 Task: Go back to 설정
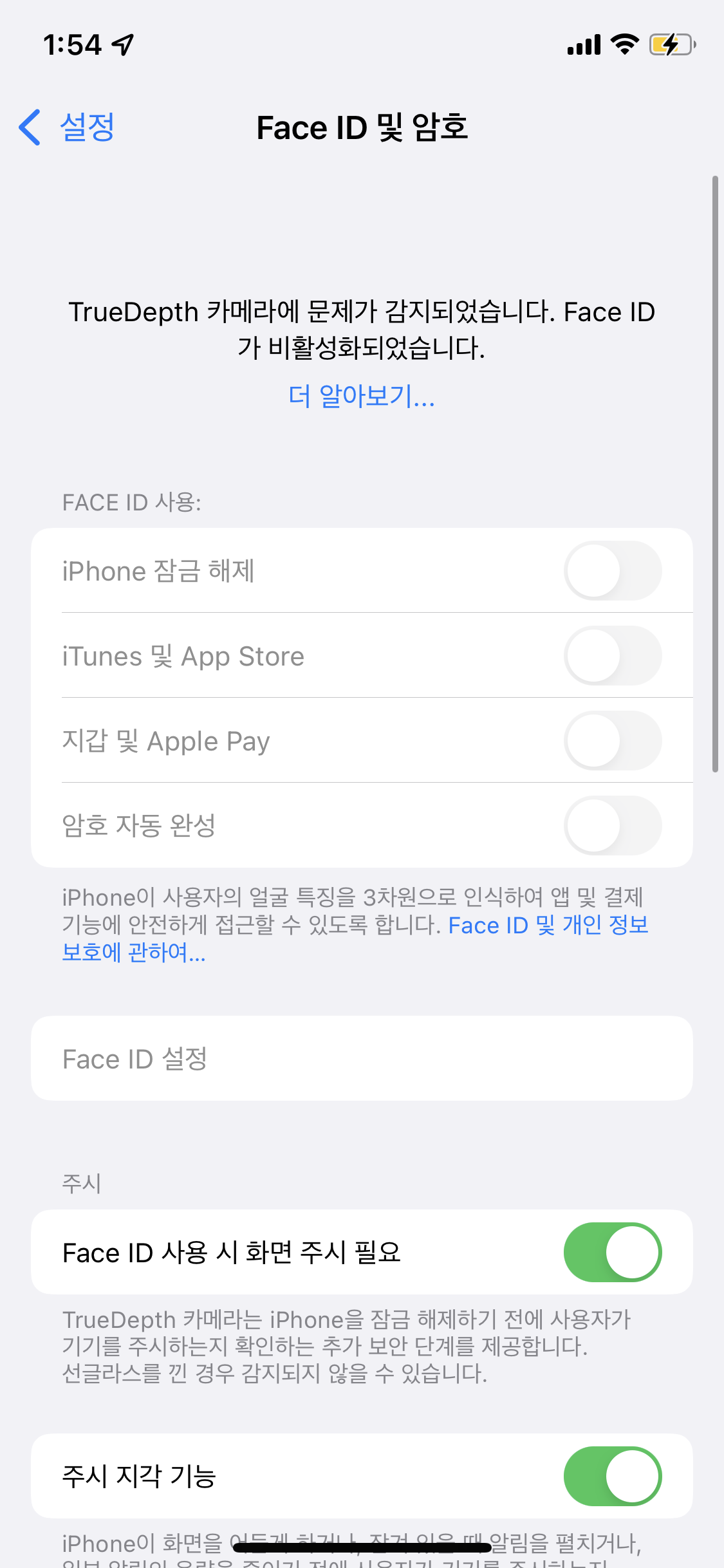click(x=68, y=127)
